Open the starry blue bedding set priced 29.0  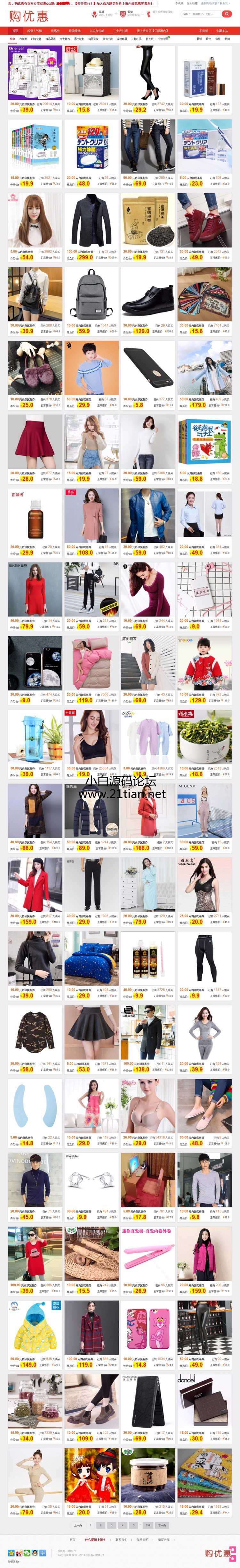[91, 959]
